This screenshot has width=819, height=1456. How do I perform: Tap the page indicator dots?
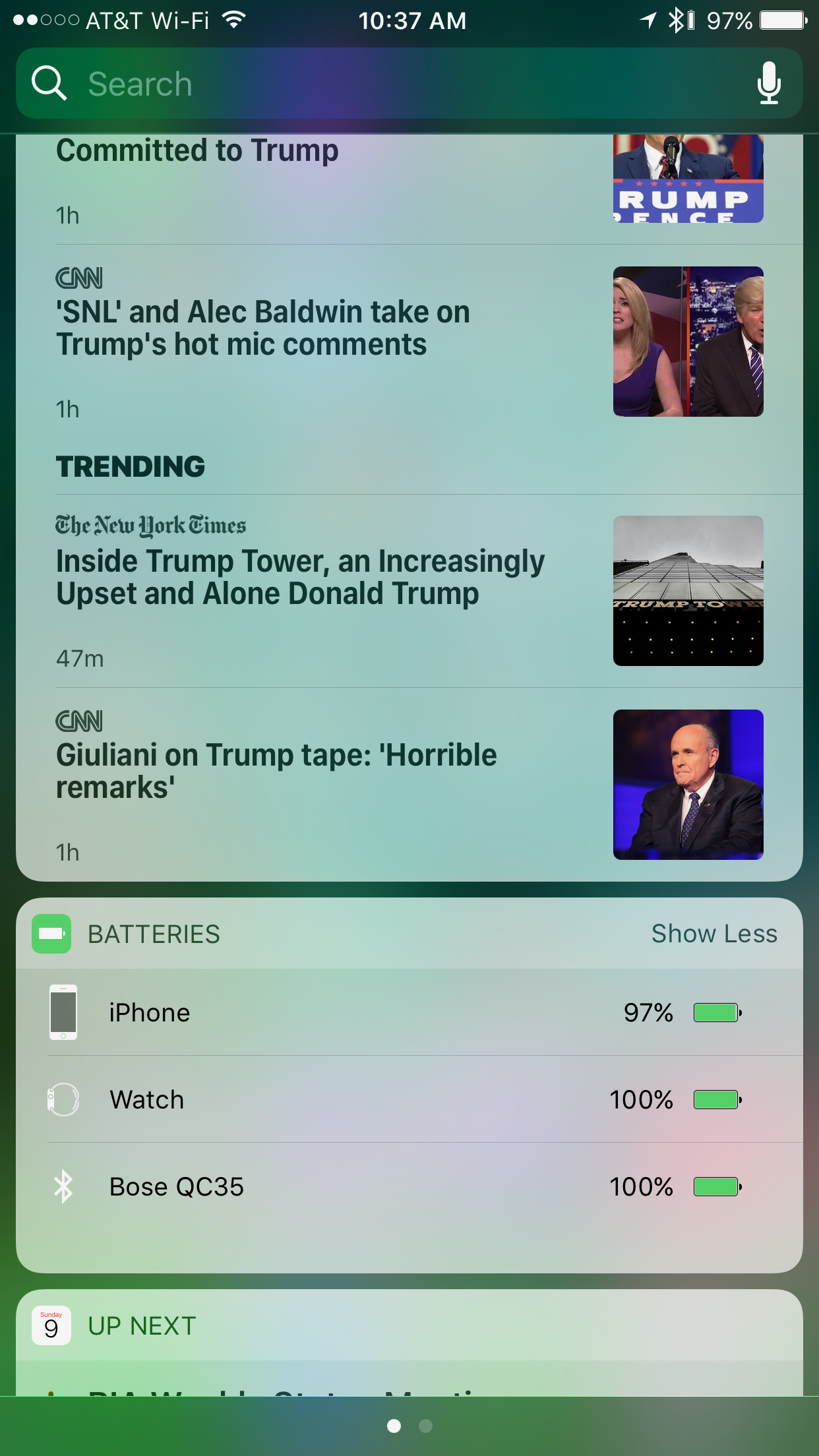point(409,1426)
